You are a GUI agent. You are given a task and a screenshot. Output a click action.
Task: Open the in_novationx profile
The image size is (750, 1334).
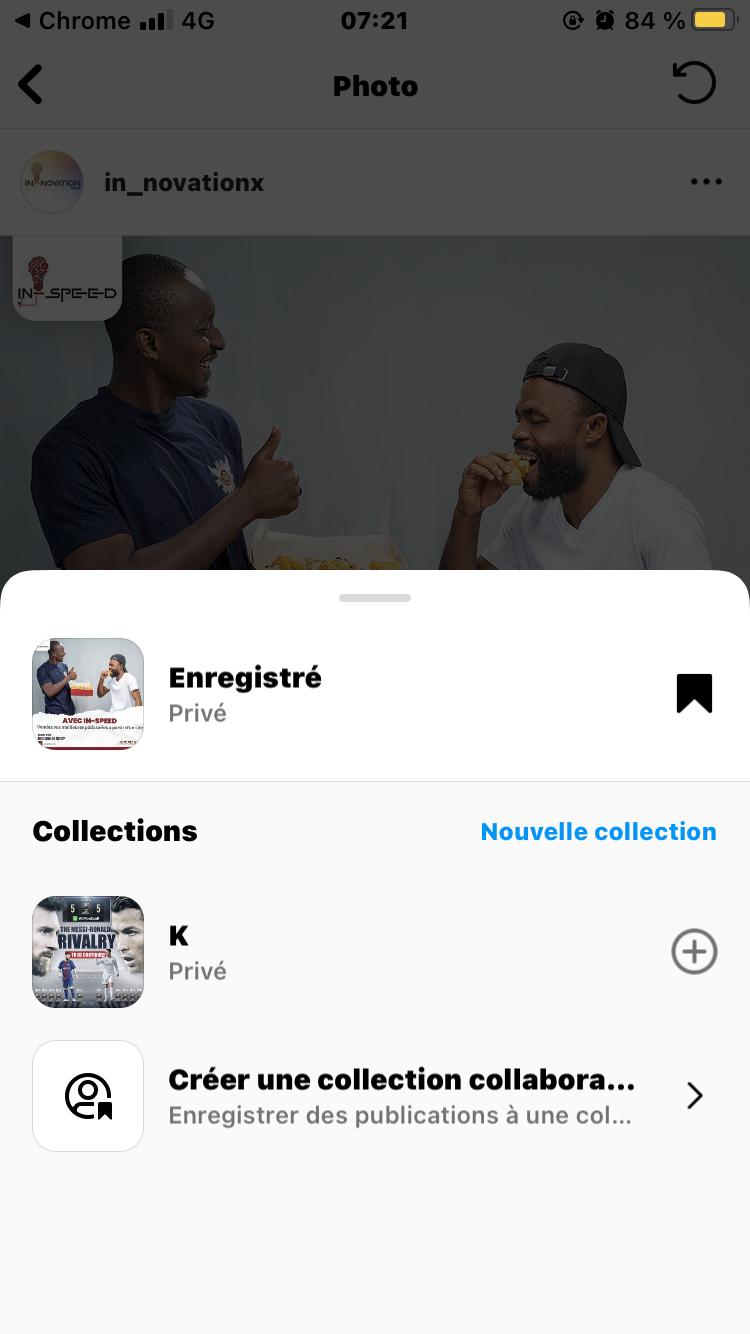point(184,183)
